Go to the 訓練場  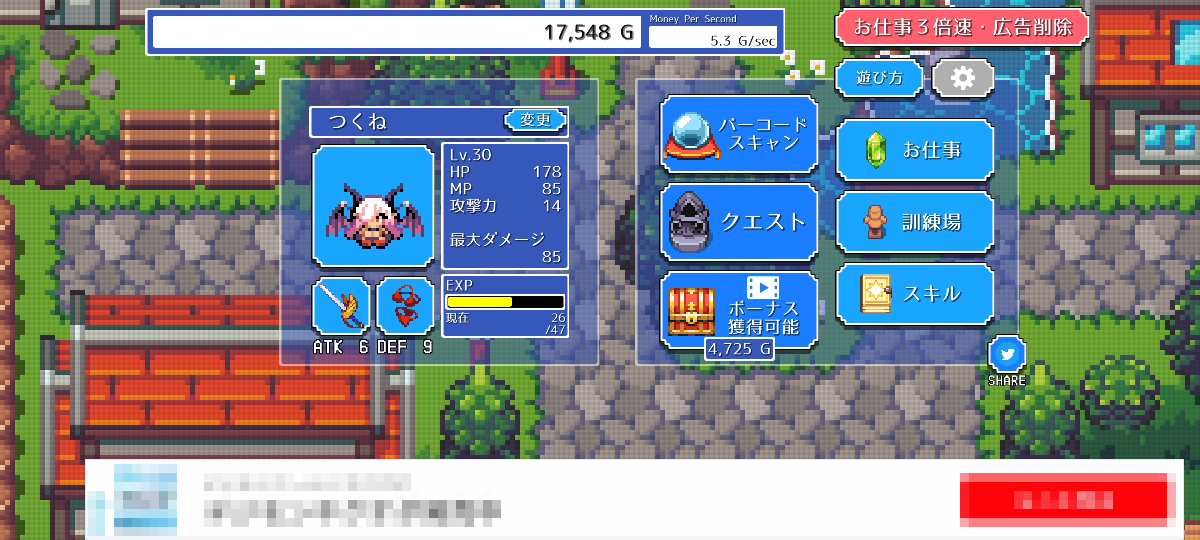[915, 222]
